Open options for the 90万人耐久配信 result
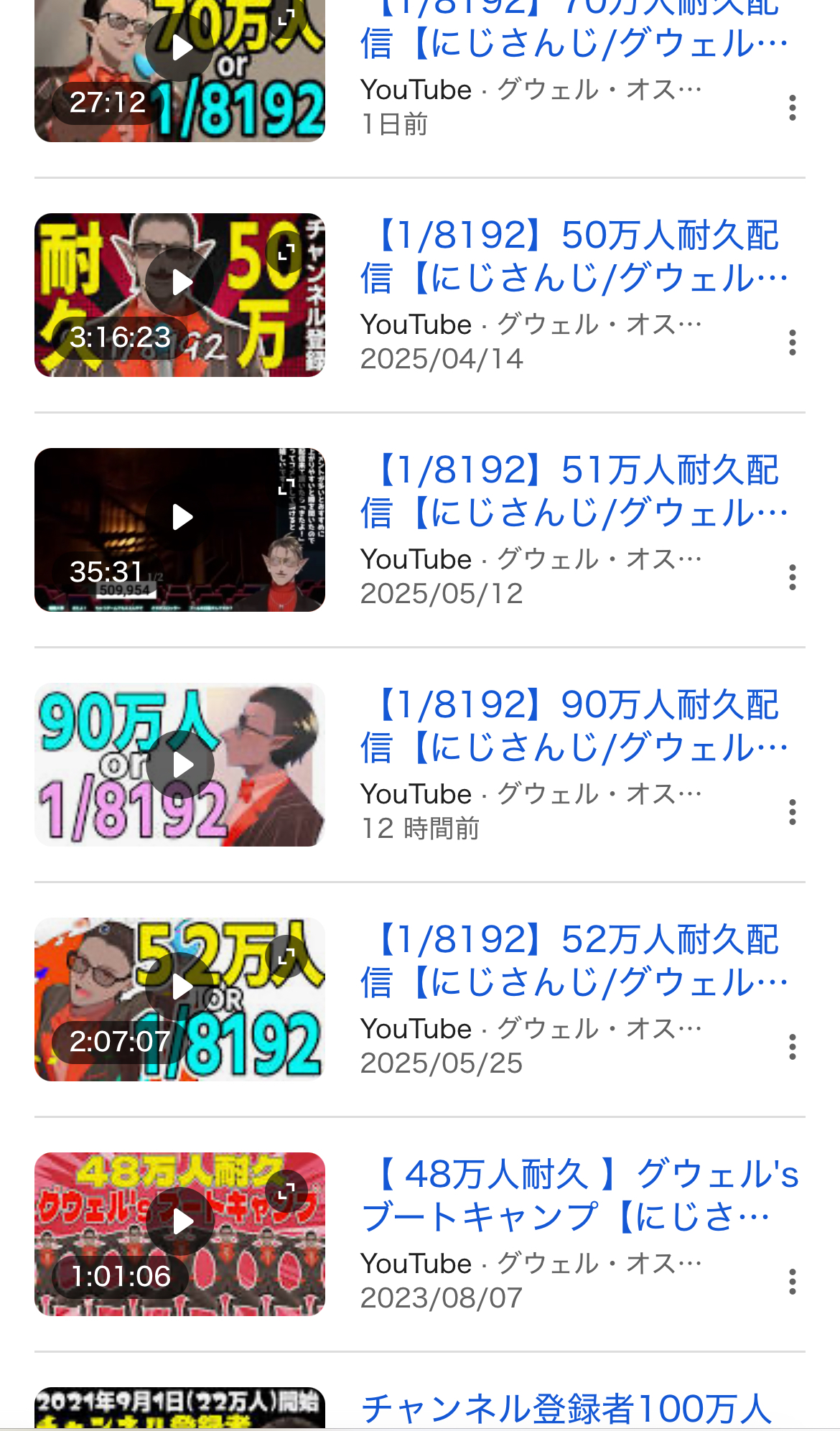The height and width of the screenshot is (1431, 840). click(792, 812)
